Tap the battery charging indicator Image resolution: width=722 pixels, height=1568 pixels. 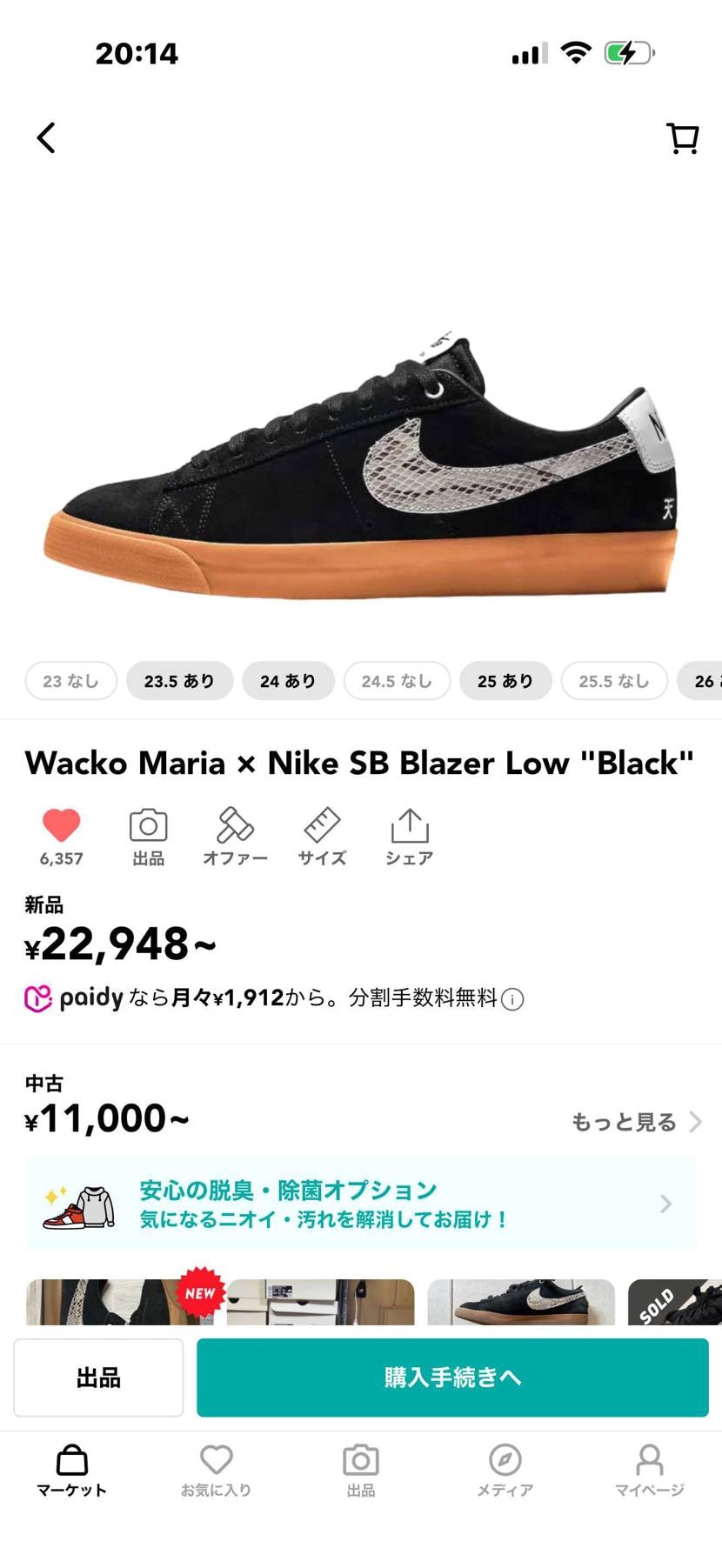[x=629, y=52]
